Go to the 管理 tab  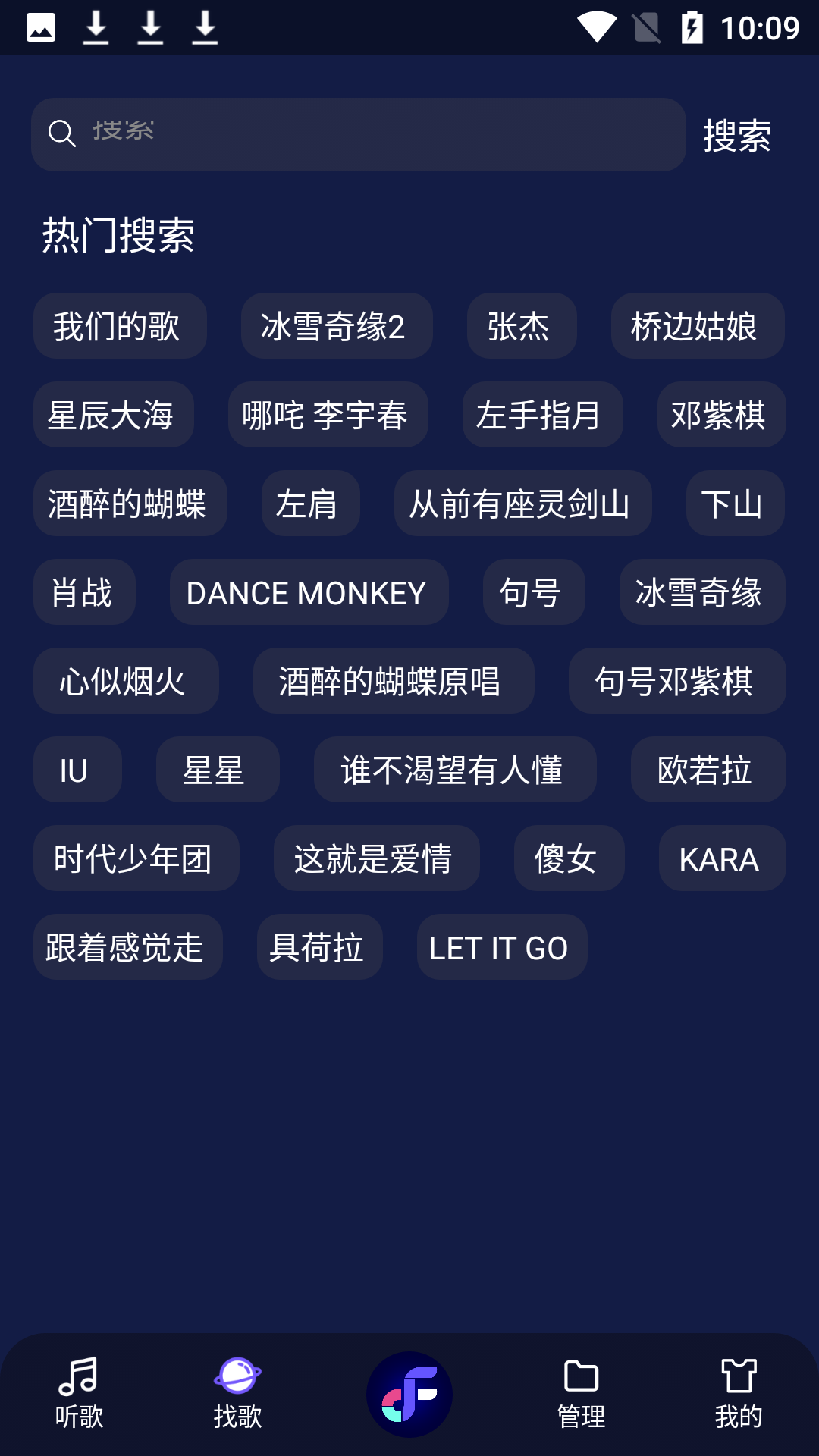point(581,1394)
